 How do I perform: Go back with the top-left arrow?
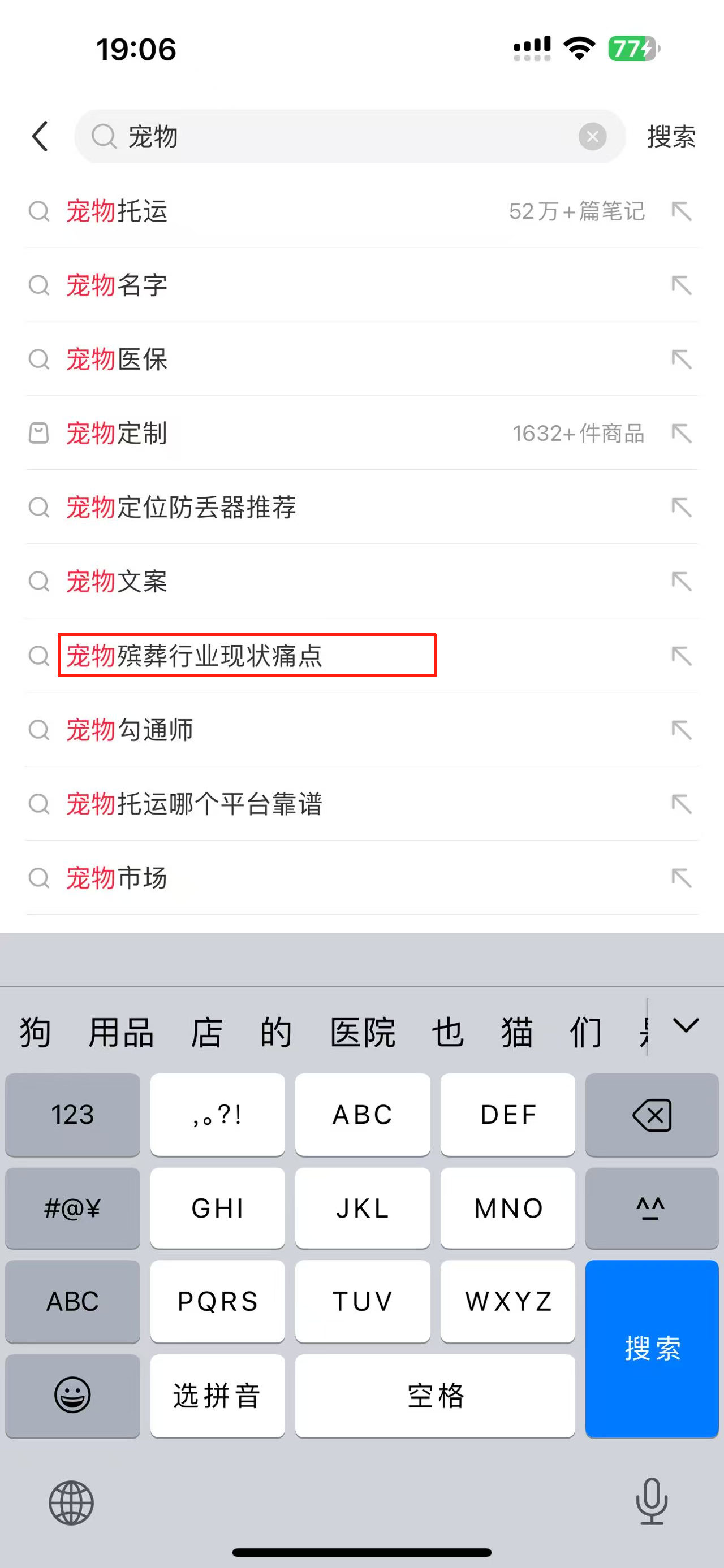(x=40, y=136)
